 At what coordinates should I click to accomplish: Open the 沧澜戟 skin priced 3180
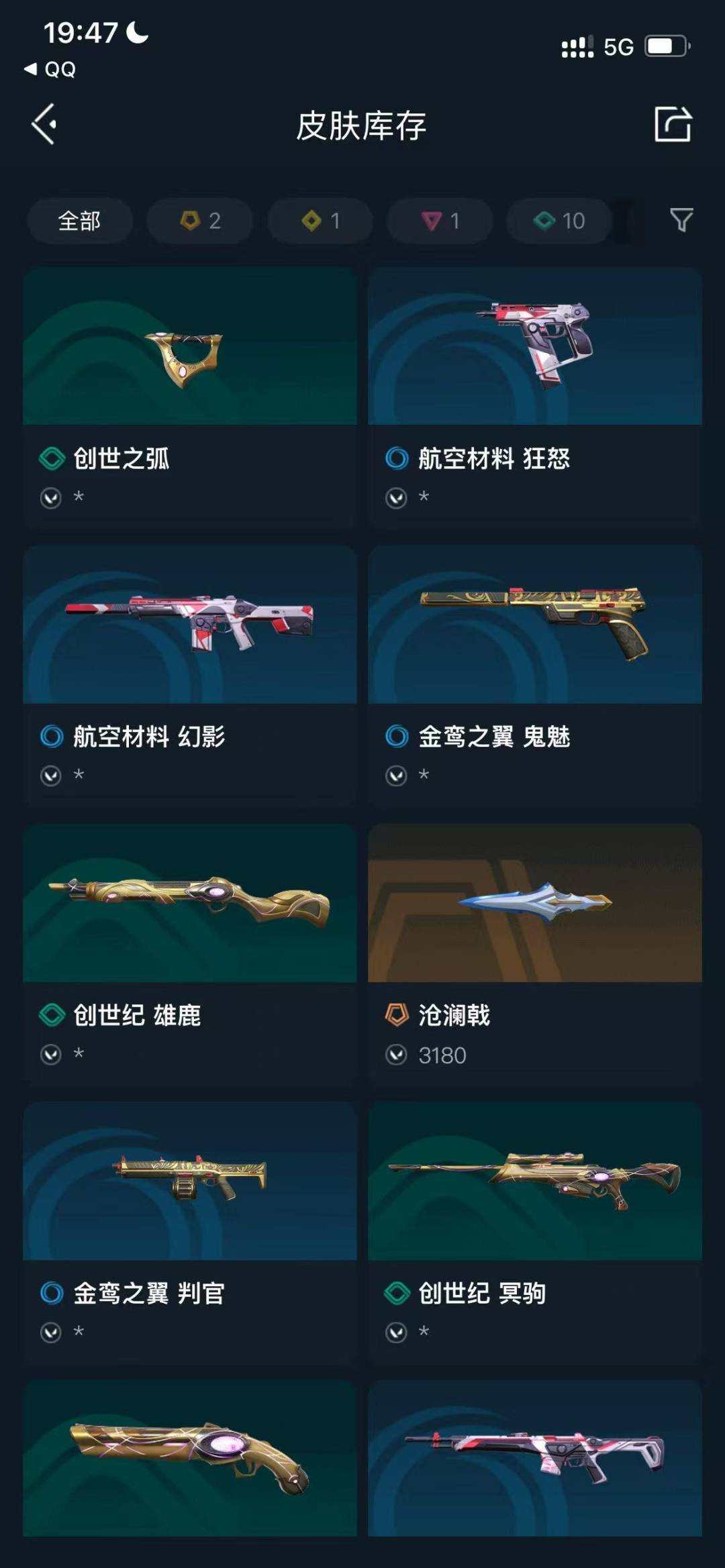coord(535,953)
